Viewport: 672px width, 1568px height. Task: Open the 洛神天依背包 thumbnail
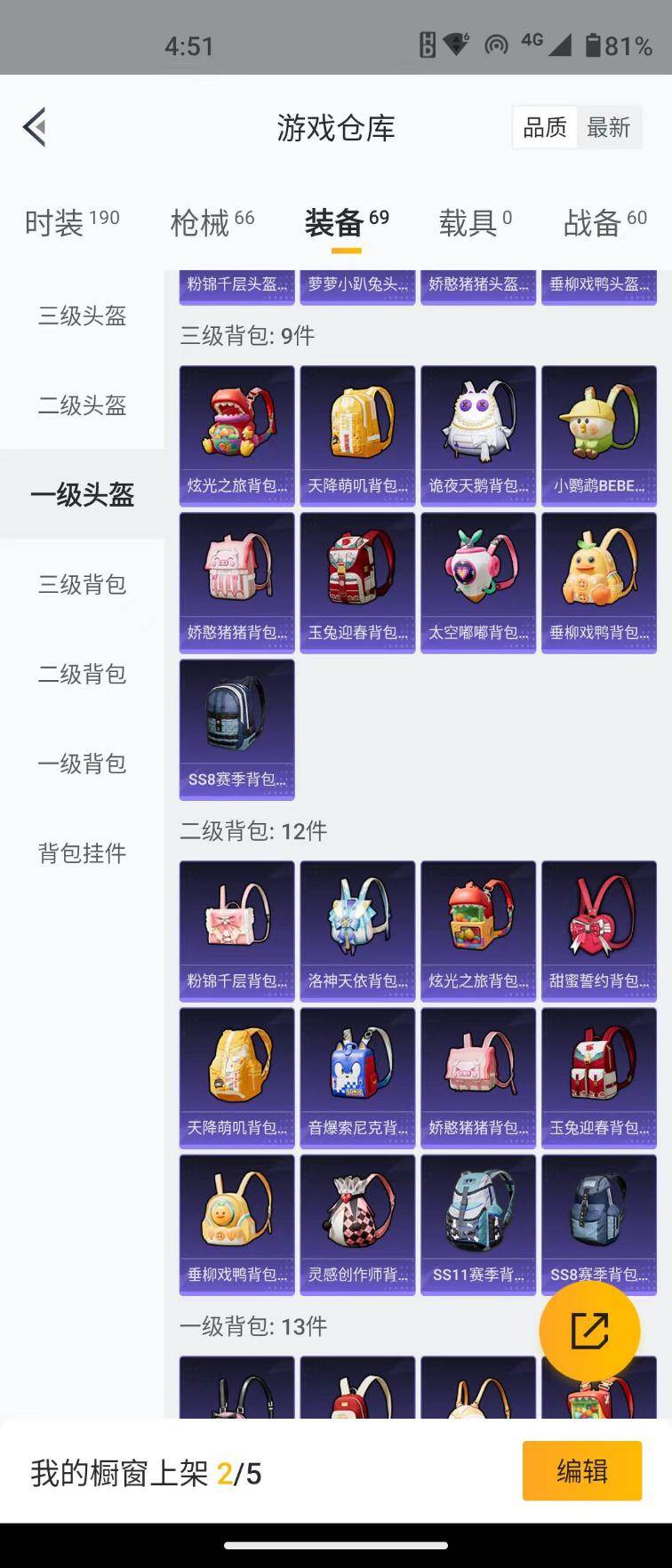(357, 931)
